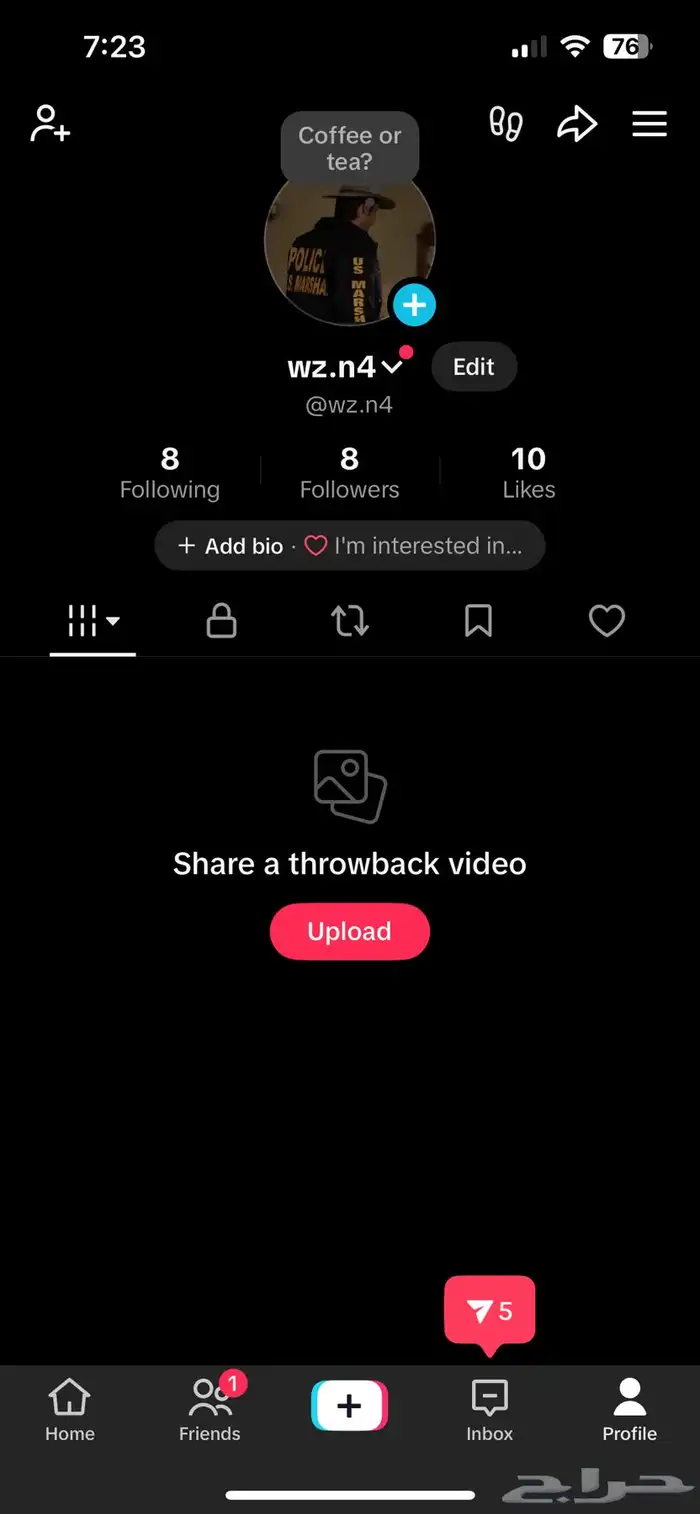The height and width of the screenshot is (1514, 700).
Task: Add bio to the profile
Action: coord(231,546)
